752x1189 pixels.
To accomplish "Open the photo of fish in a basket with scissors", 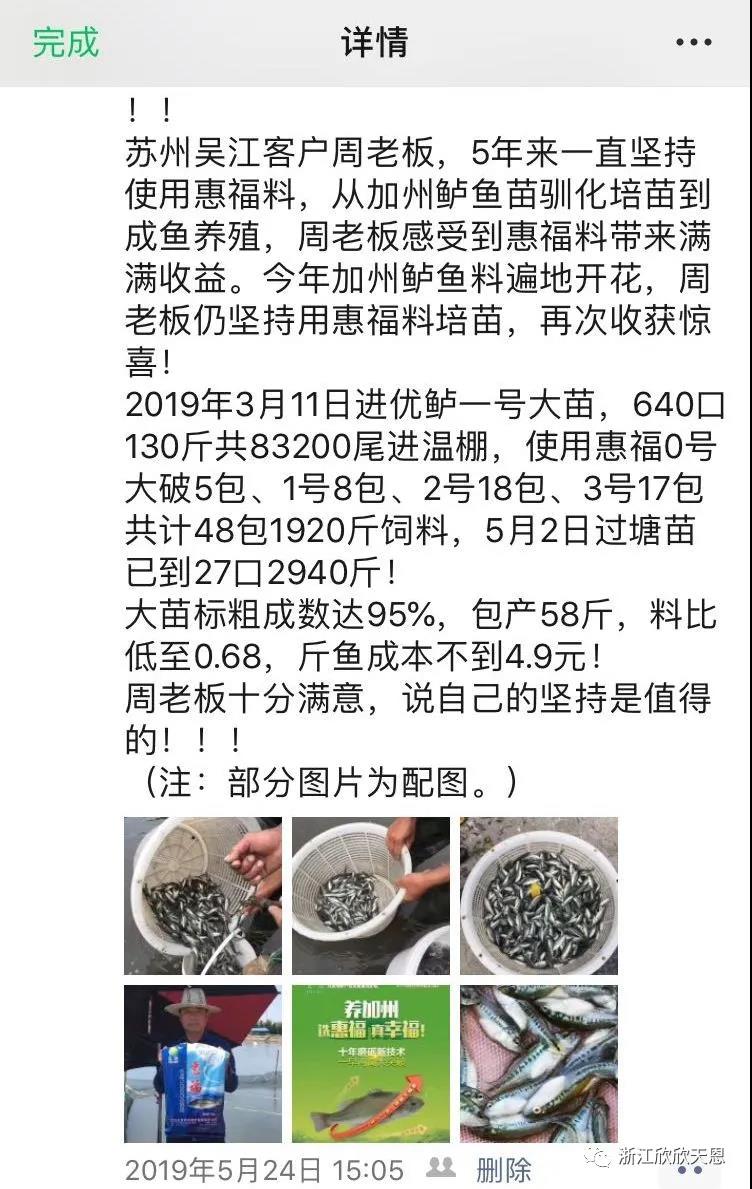I will pyautogui.click(x=203, y=895).
